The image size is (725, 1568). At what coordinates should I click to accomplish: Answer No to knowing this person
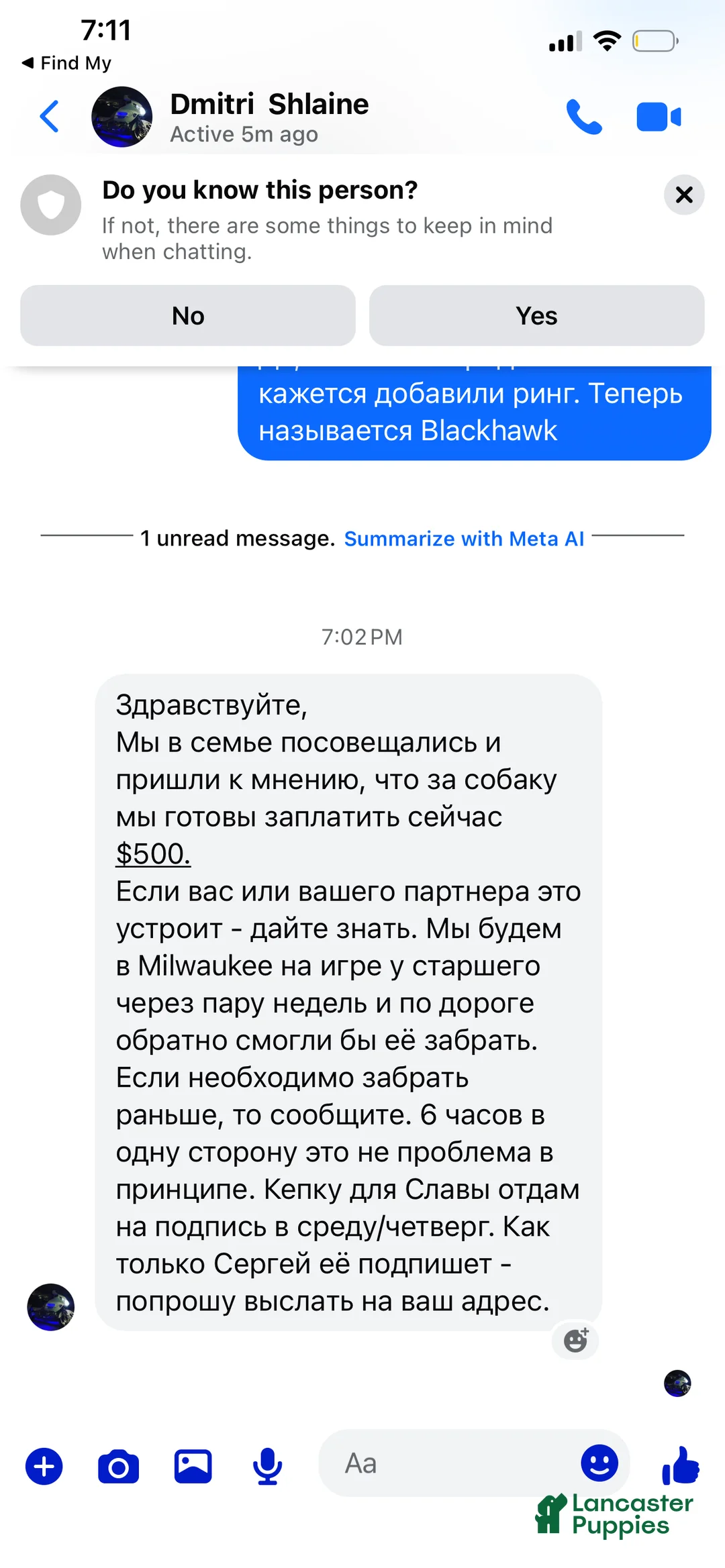click(188, 315)
